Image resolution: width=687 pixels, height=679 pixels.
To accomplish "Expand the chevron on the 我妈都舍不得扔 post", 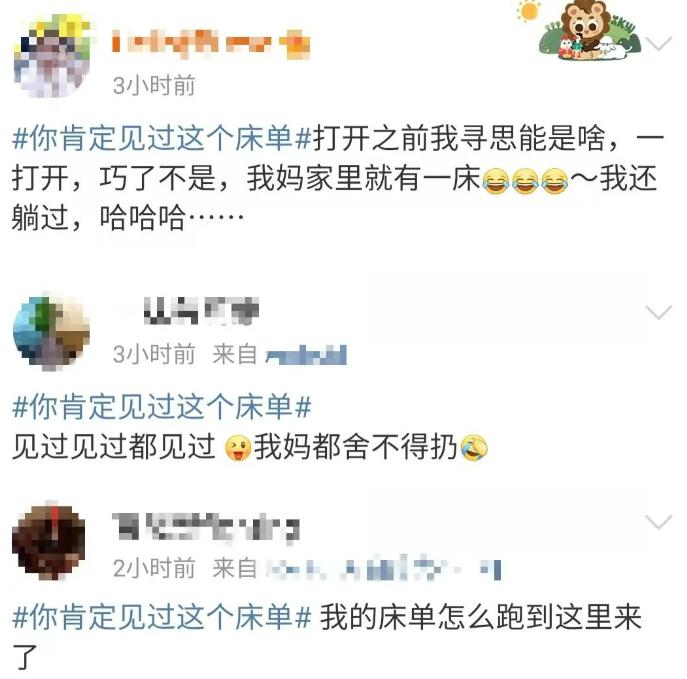I will pyautogui.click(x=659, y=313).
